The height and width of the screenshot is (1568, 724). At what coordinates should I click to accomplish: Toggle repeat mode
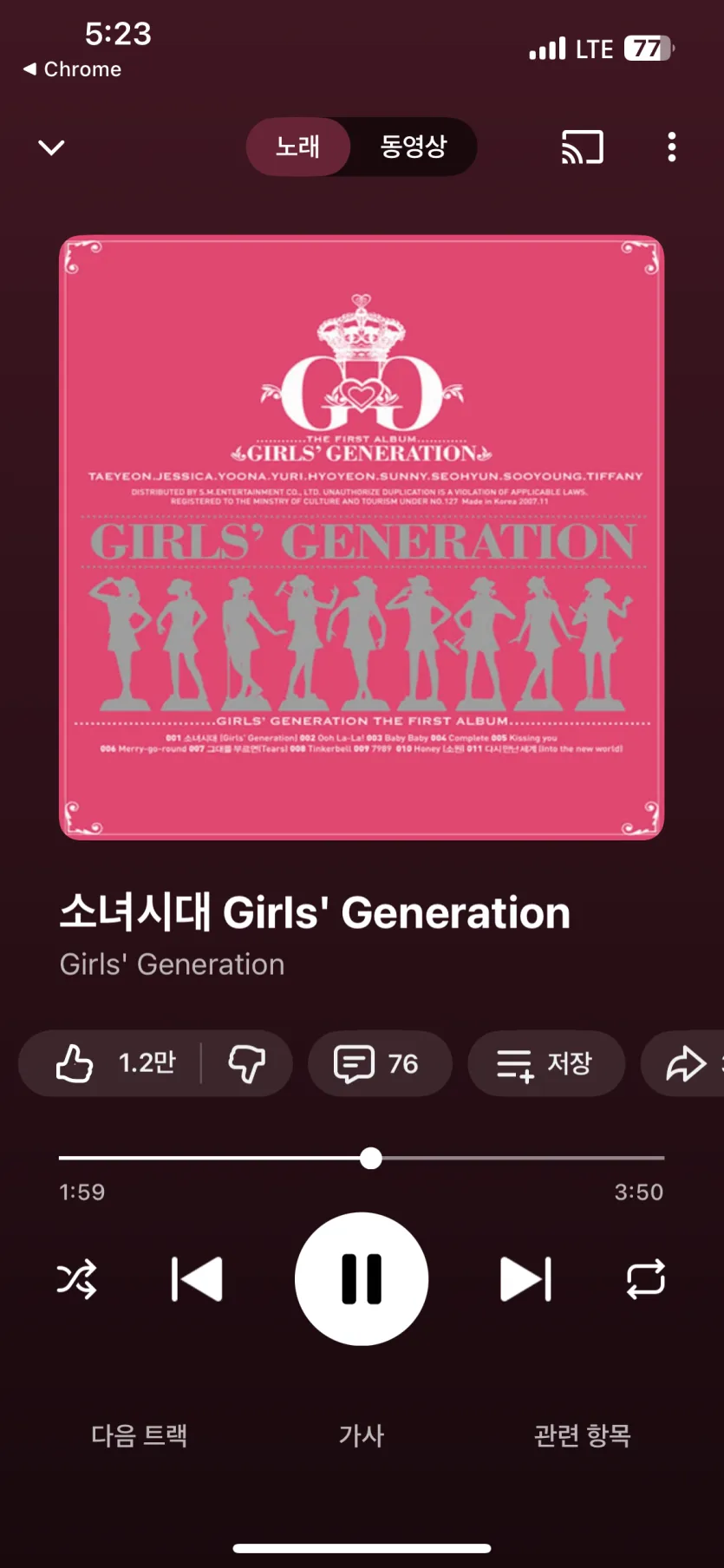point(646,1279)
